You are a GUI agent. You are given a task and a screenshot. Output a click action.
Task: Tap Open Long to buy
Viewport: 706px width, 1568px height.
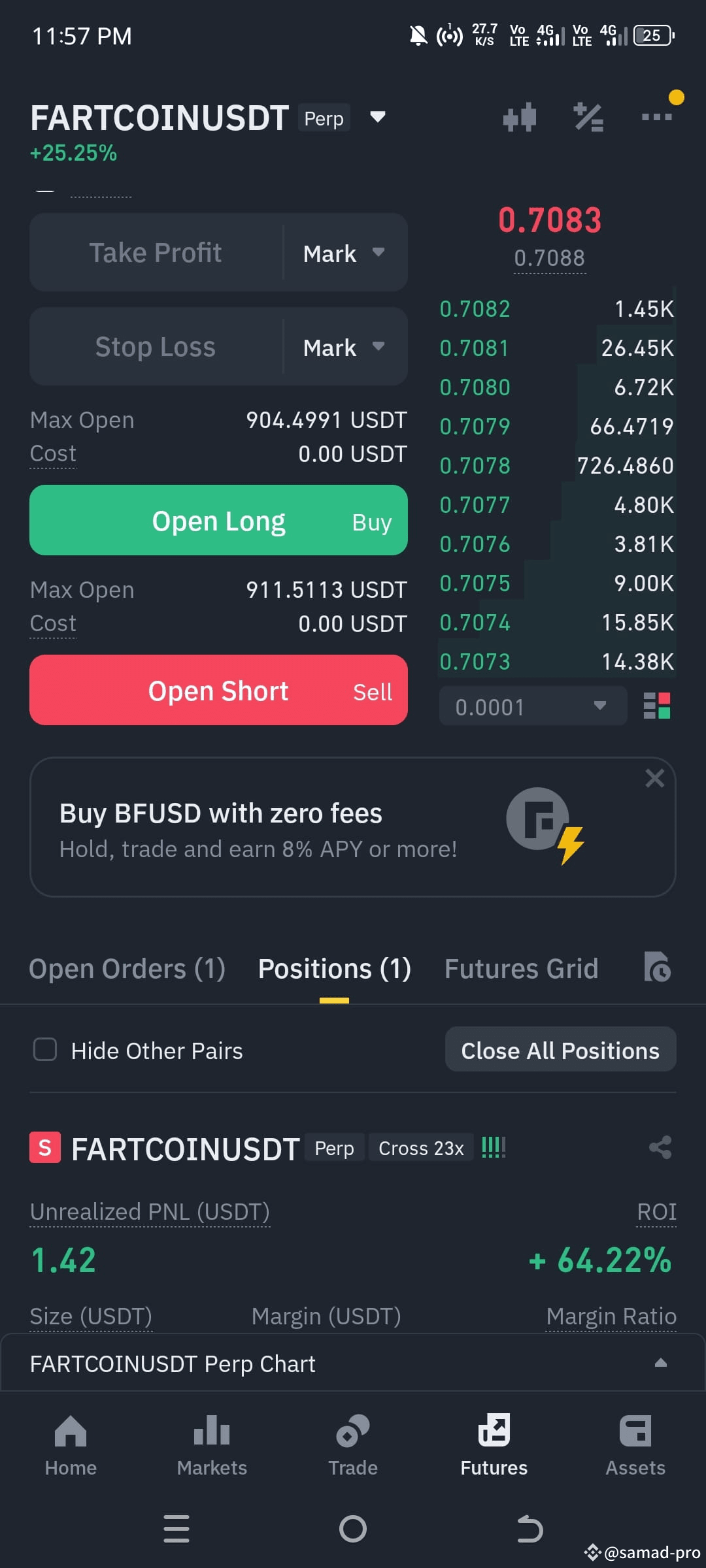point(218,520)
